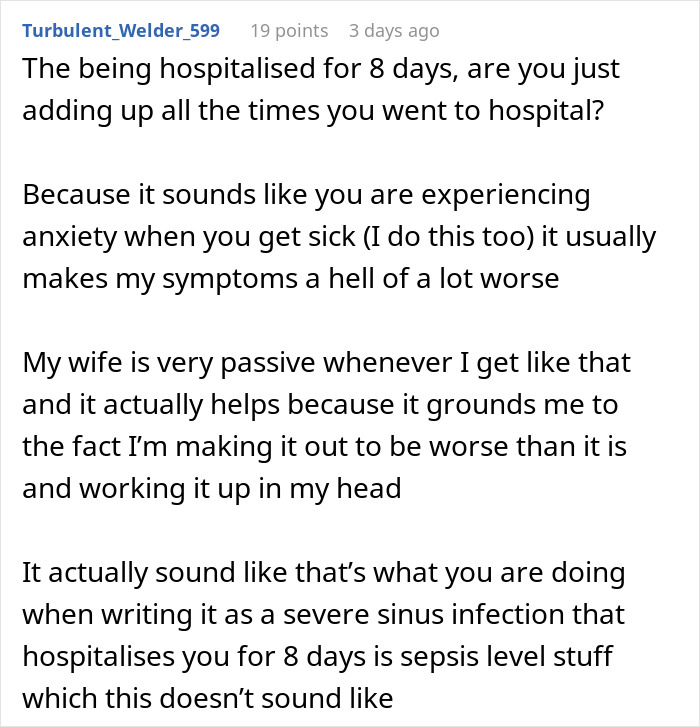Image resolution: width=700 pixels, height=727 pixels.
Task: Open Turbulent_Welder_599's profile
Action: point(121,31)
